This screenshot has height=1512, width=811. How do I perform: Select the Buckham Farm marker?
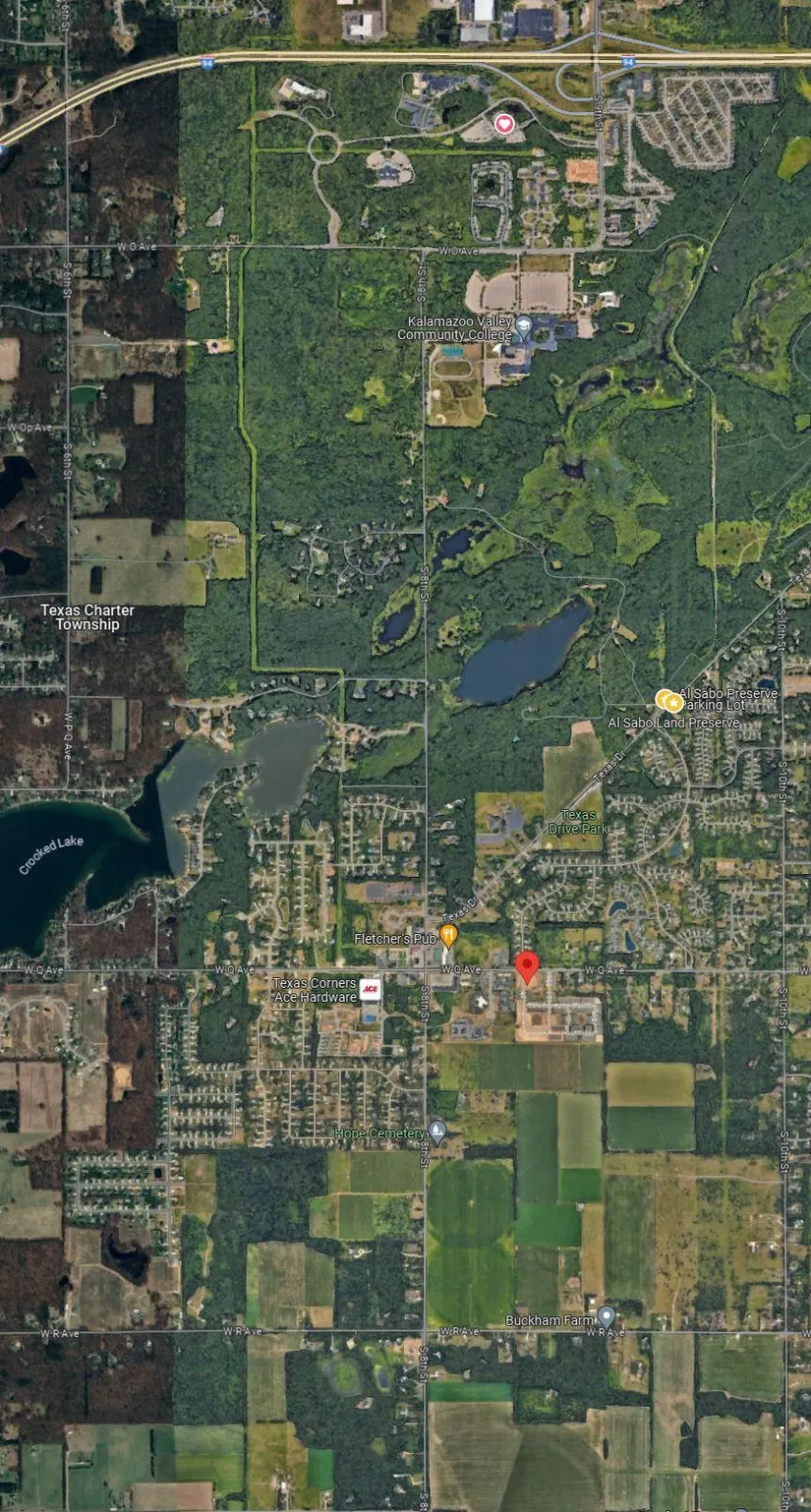(x=607, y=1315)
